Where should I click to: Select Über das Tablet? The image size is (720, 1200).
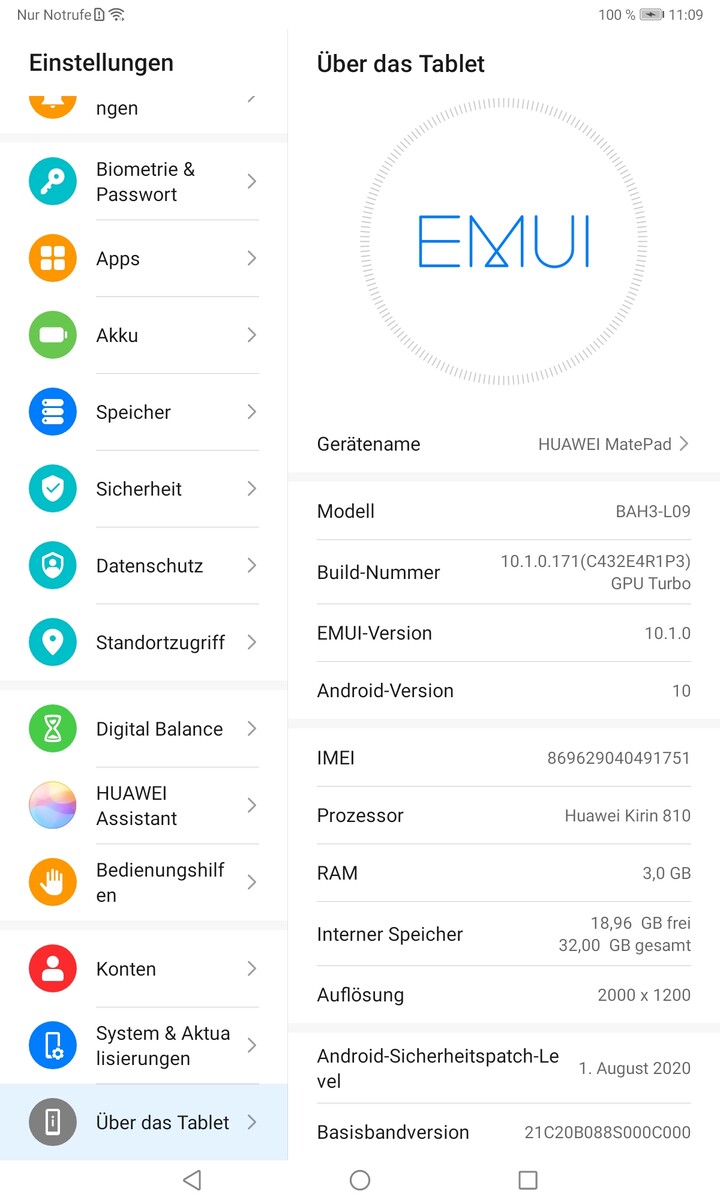click(145, 1123)
